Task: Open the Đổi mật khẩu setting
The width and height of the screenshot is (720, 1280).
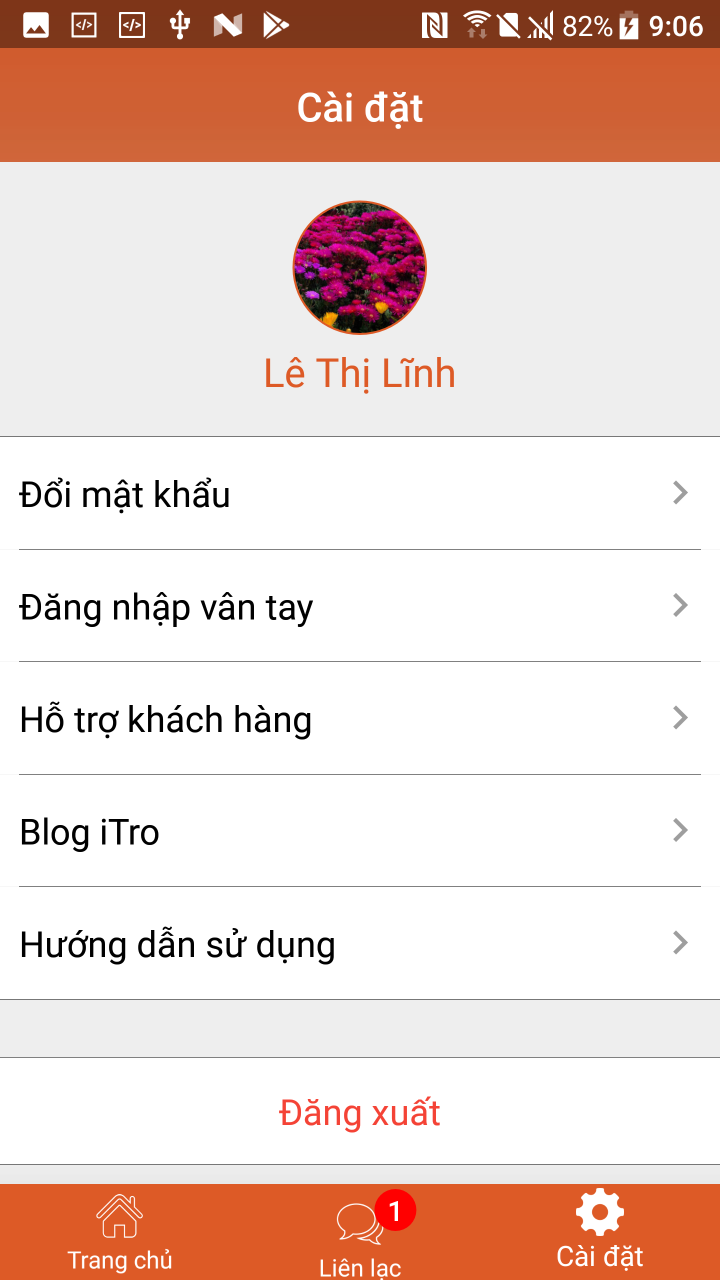Action: point(360,494)
